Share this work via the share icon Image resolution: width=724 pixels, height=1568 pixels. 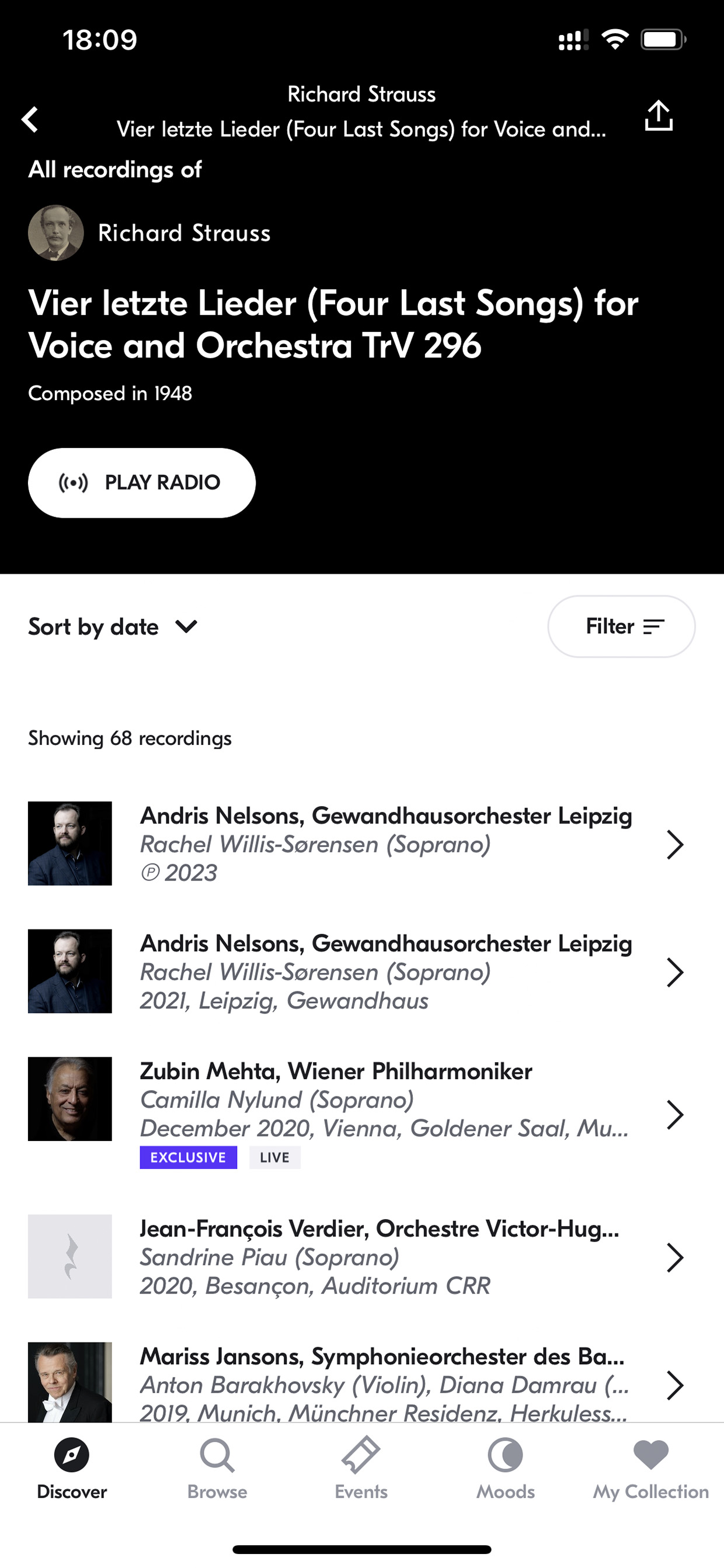click(x=658, y=116)
